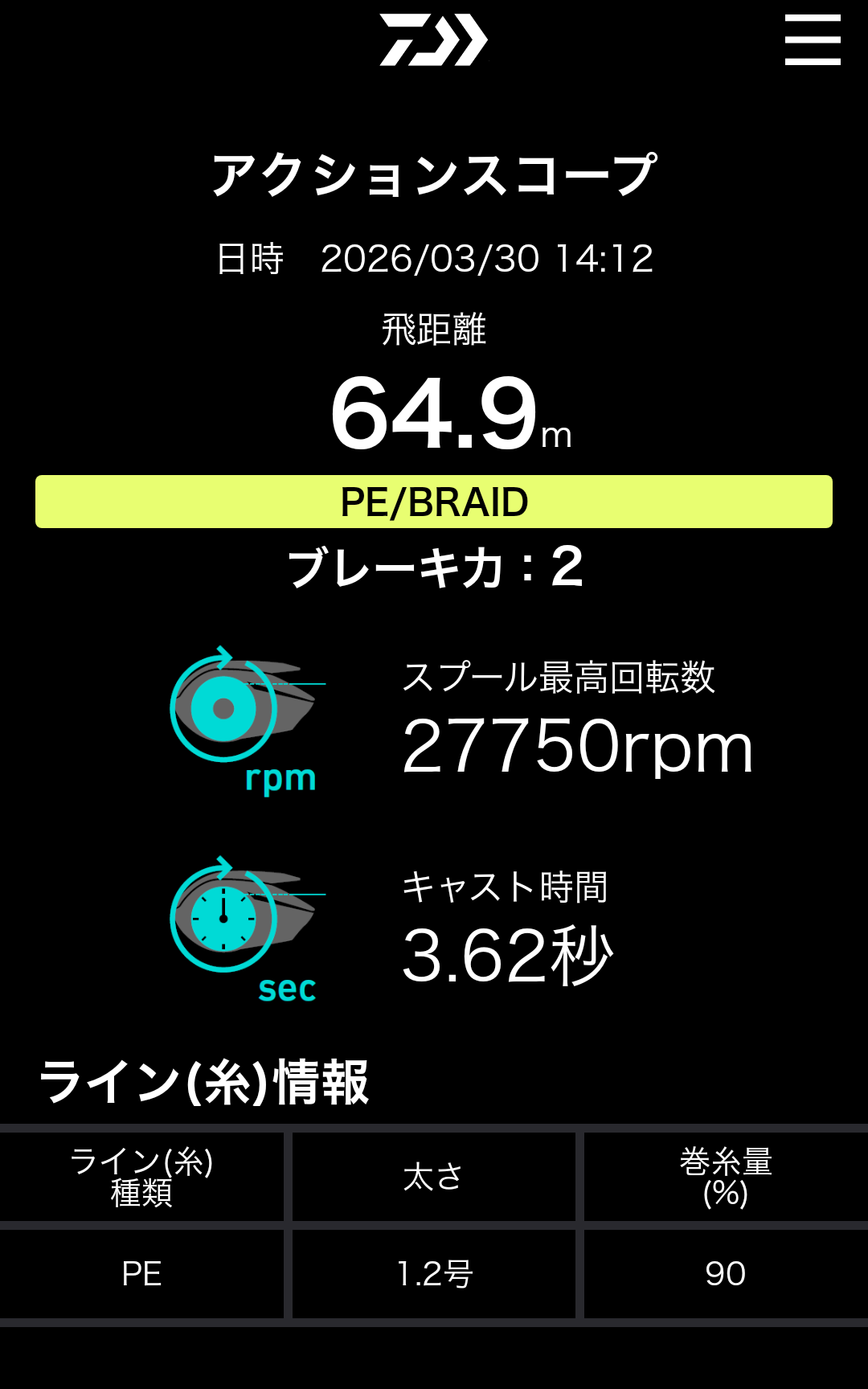
Task: Open the hamburger menu
Action: 813,39
